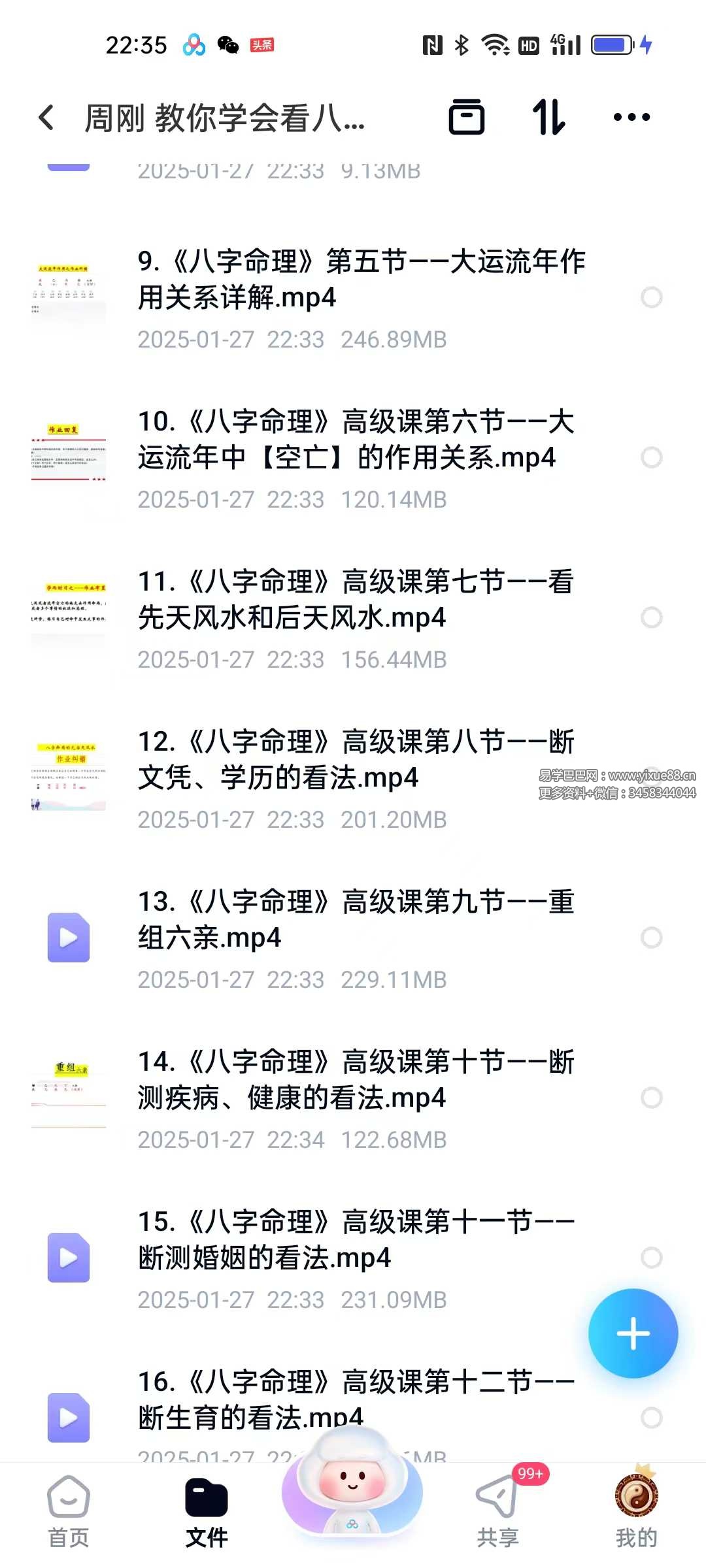Image resolution: width=706 pixels, height=1568 pixels.
Task: Open the three-dot overflow menu
Action: (631, 118)
